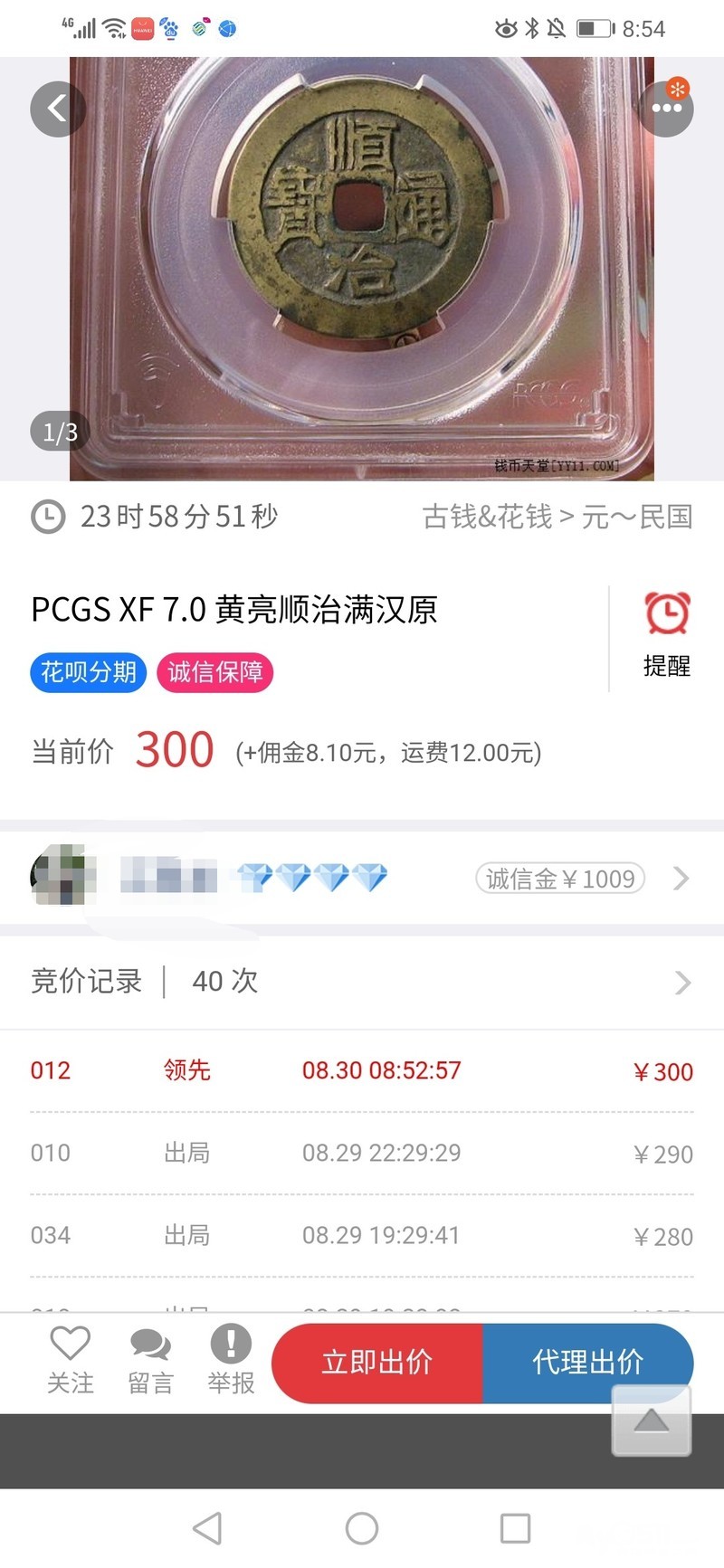The width and height of the screenshot is (724, 1568).
Task: Tap the system back triangle
Action: tap(208, 1529)
